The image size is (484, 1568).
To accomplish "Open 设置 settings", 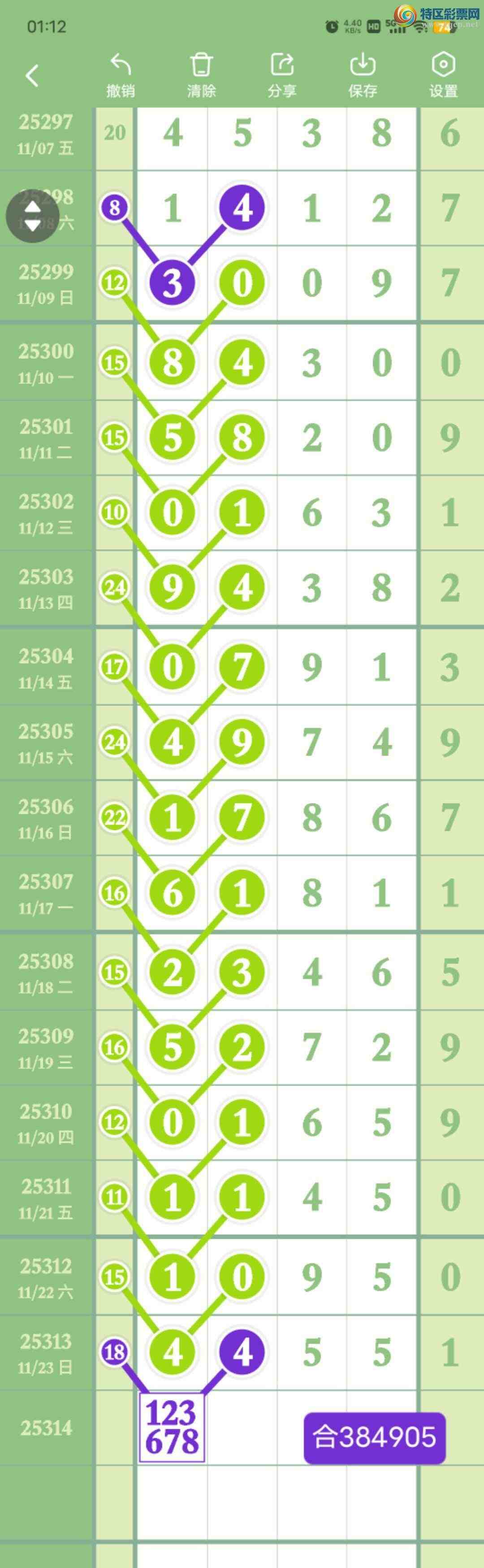I will pyautogui.click(x=443, y=75).
